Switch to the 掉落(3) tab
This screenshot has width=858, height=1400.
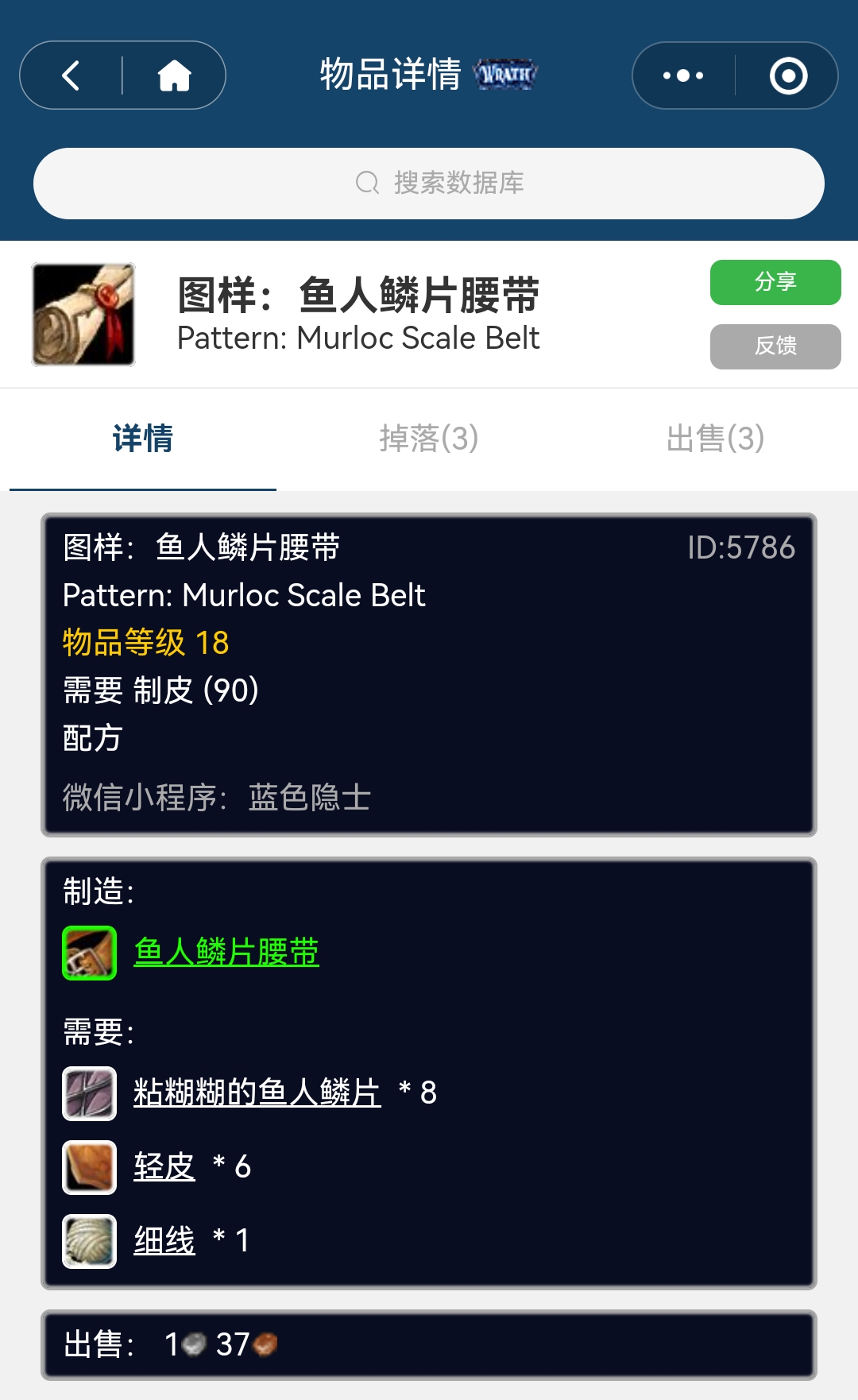tap(429, 439)
